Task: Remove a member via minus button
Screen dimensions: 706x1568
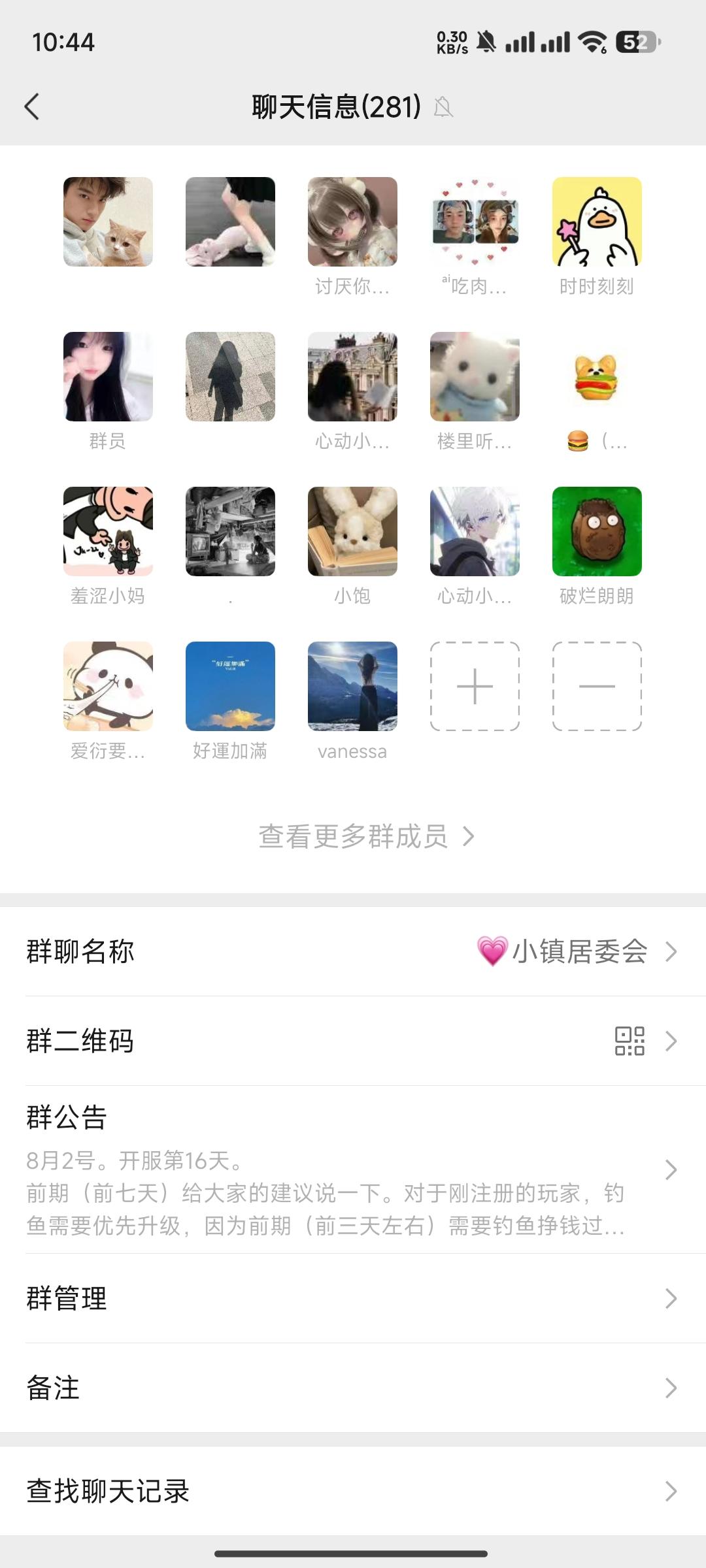Action: pyautogui.click(x=597, y=686)
